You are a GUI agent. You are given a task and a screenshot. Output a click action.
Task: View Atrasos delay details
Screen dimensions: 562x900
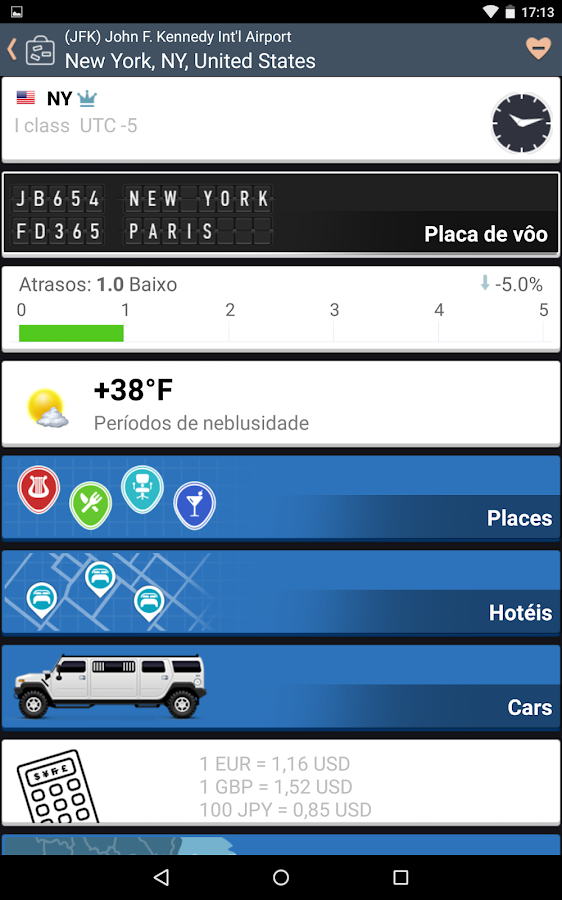[x=281, y=308]
